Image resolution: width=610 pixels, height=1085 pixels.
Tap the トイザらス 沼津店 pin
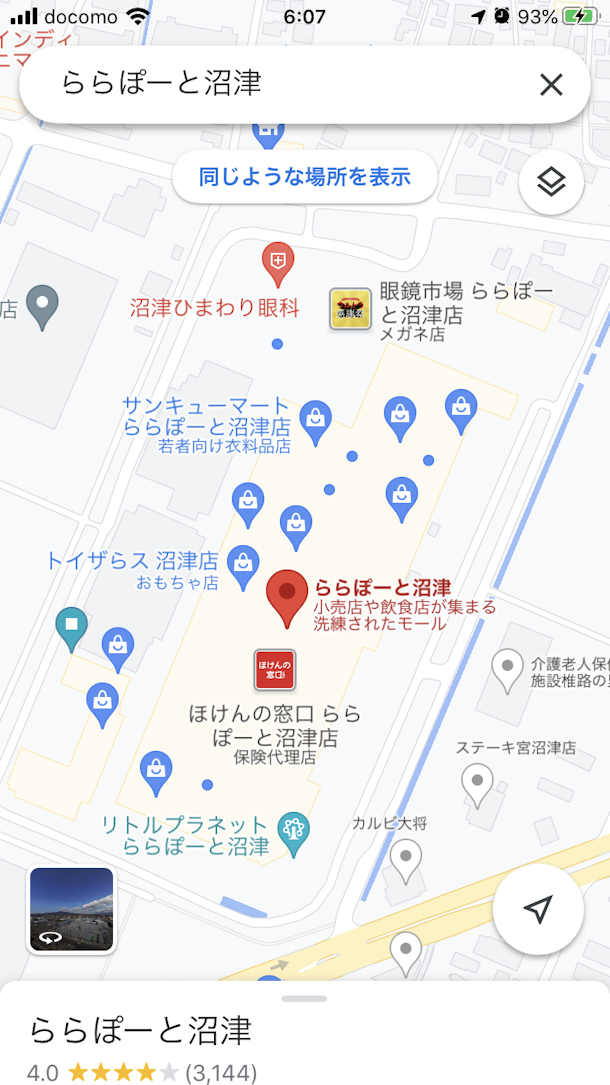[x=243, y=565]
